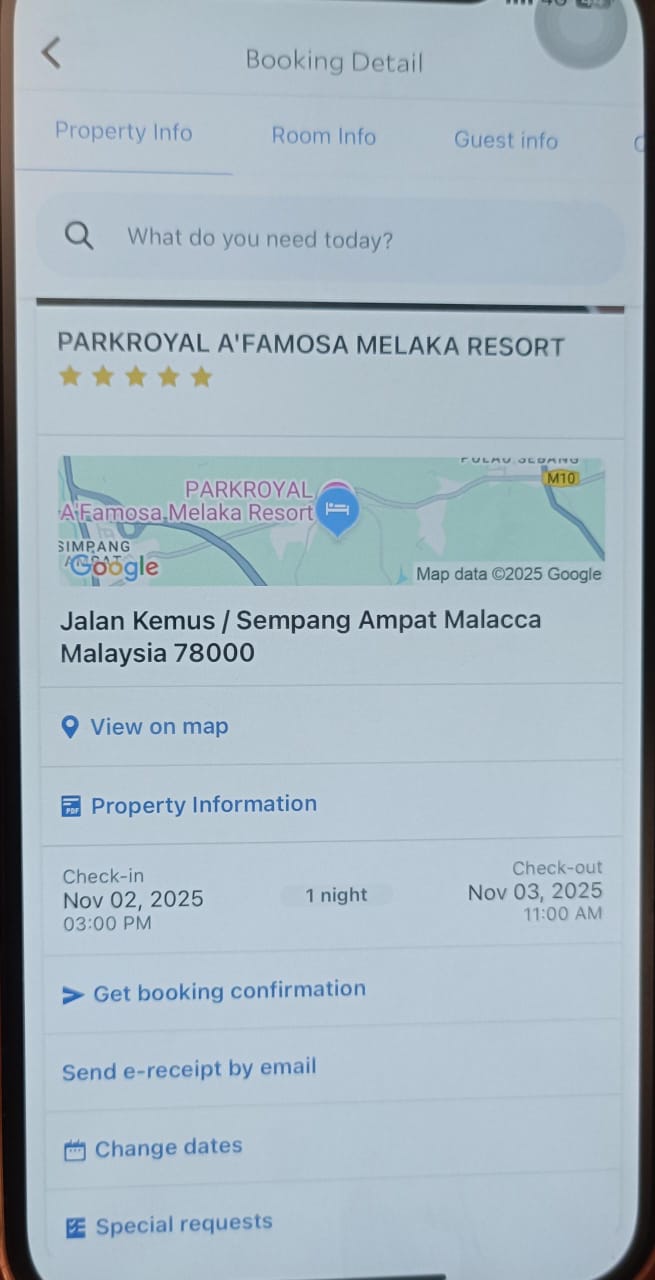Select the Property Info tab
The image size is (655, 1280).
123,132
